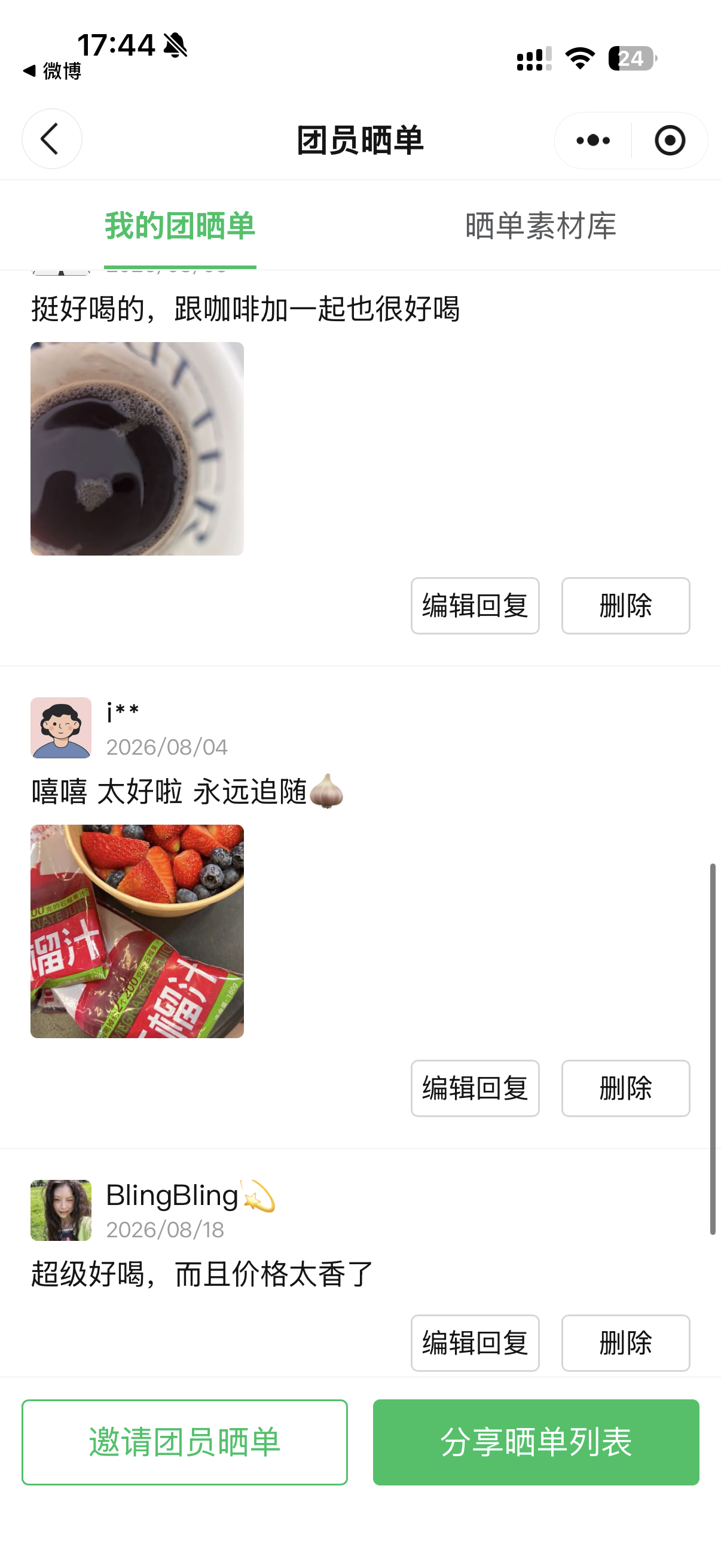721x1568 pixels.
Task: Go back using the arrow button
Action: coord(52,139)
